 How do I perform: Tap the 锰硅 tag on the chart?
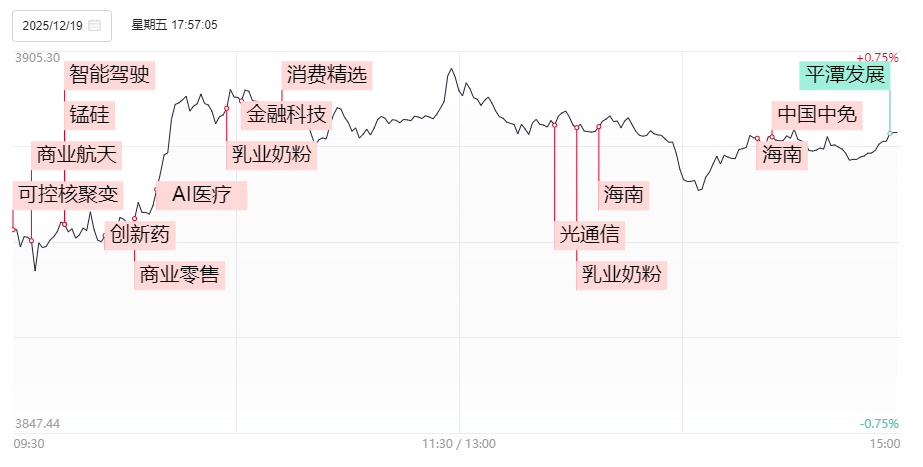pyautogui.click(x=89, y=114)
